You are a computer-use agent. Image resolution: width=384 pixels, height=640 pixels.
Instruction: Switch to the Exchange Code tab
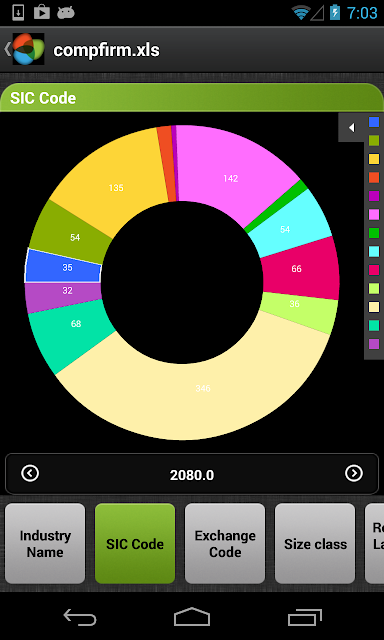point(225,543)
